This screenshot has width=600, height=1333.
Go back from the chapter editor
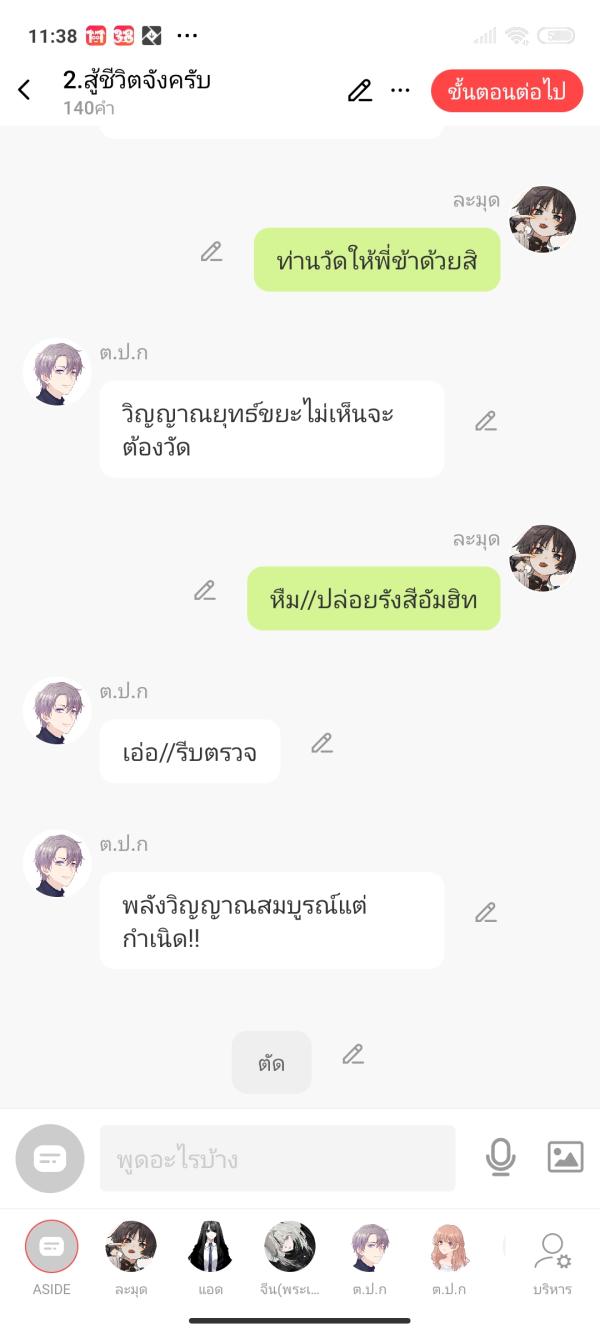[x=25, y=90]
